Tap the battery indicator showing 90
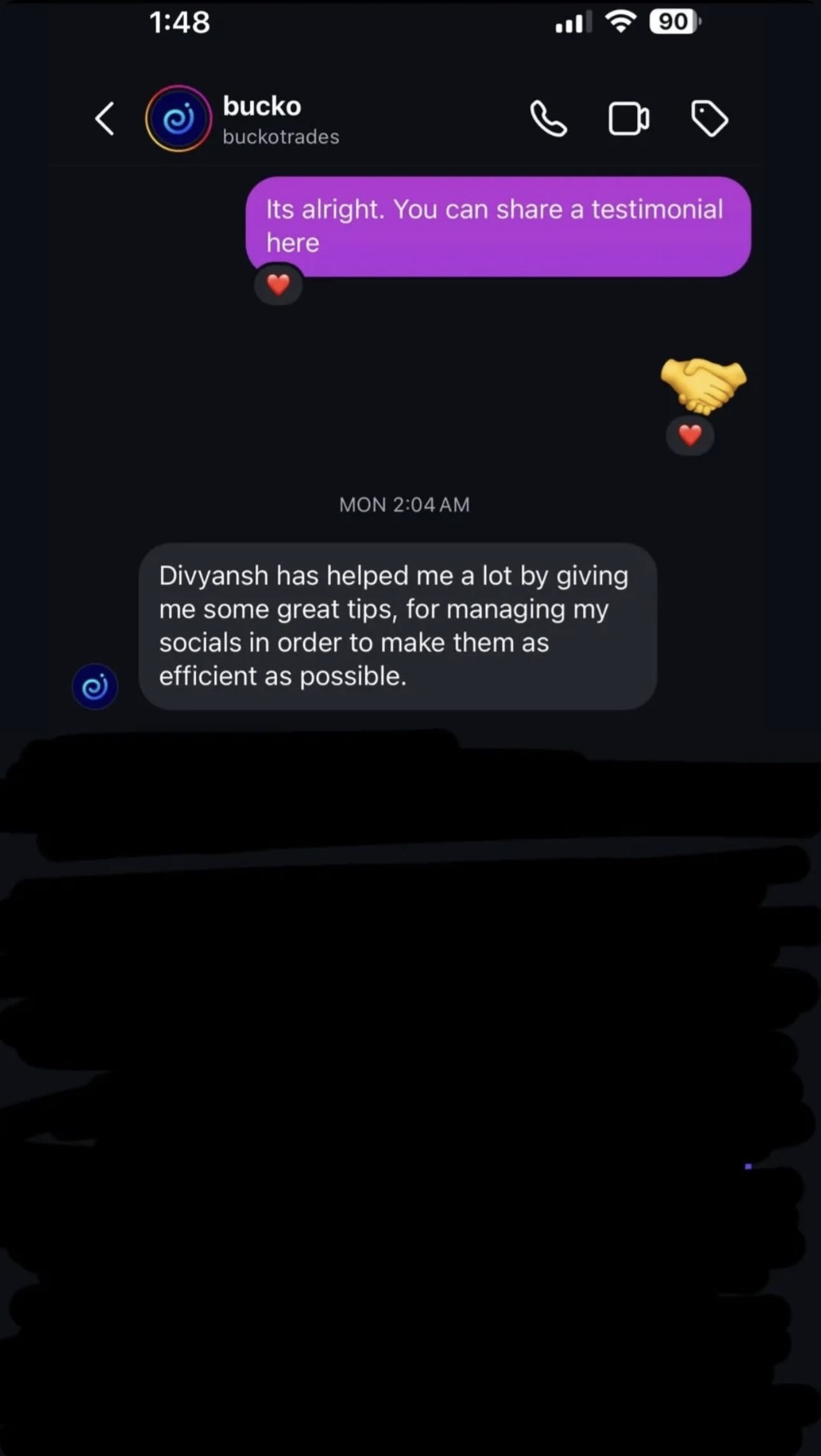Viewport: 821px width, 1456px height. coord(672,22)
